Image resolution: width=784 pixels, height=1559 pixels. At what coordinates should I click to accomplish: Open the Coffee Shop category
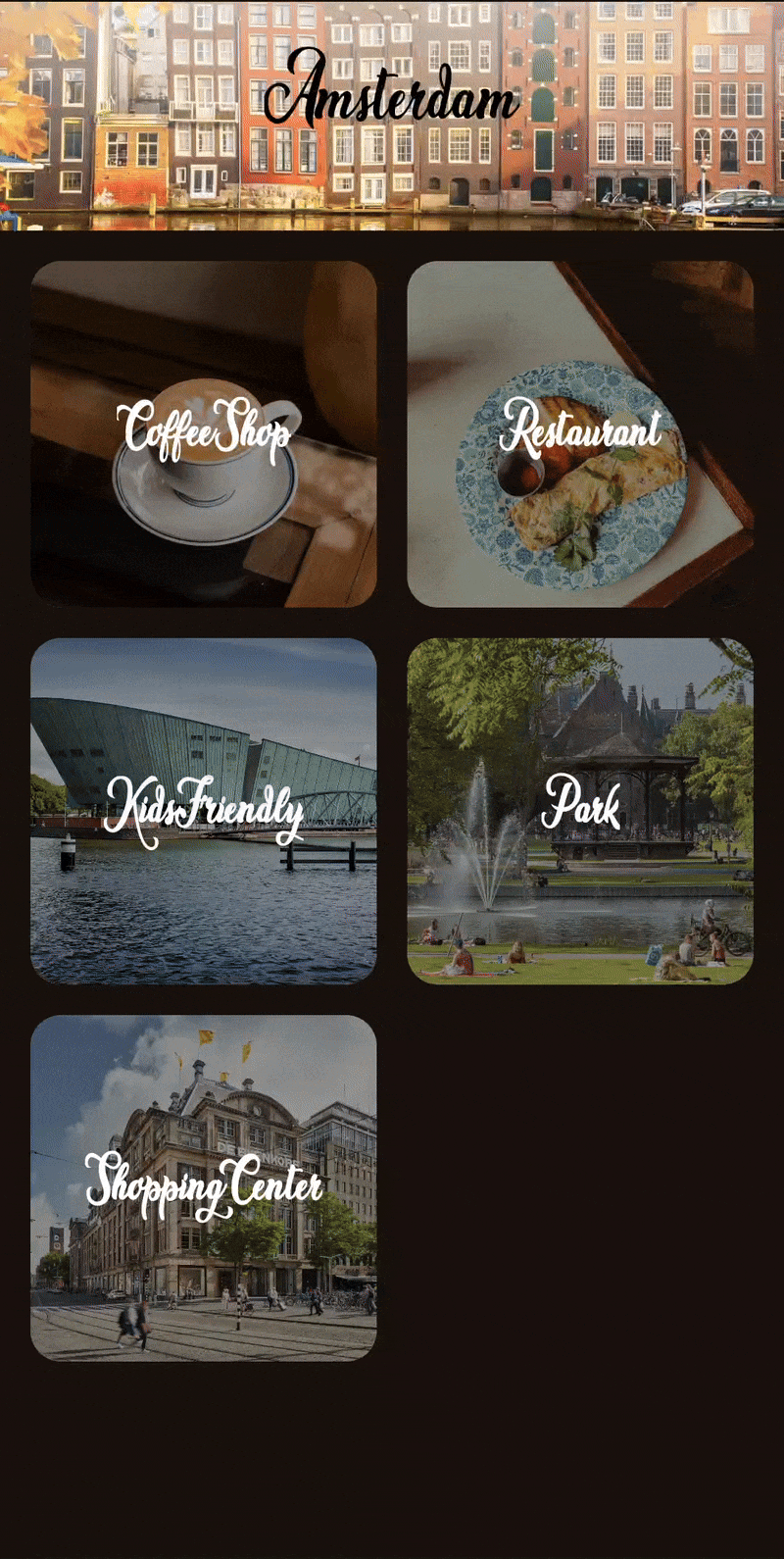click(204, 433)
